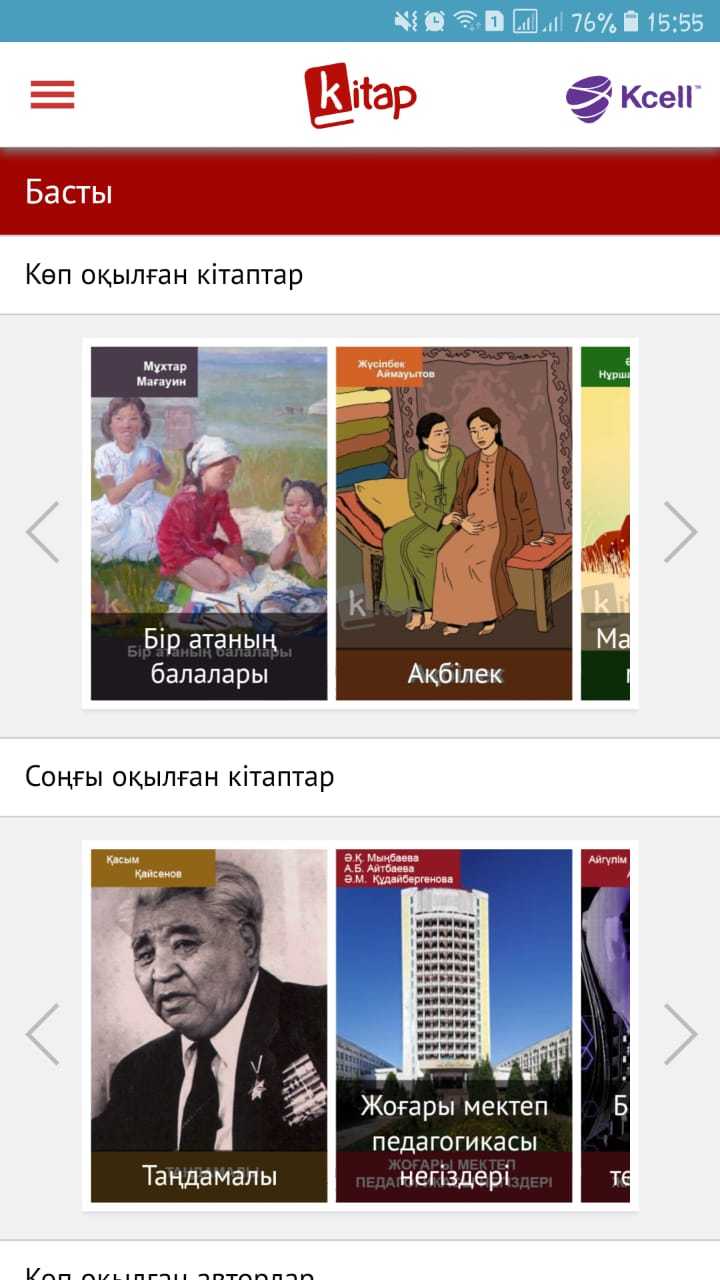
Task: Show previous books in Көп оқылған кітаптар
Action: (43, 532)
